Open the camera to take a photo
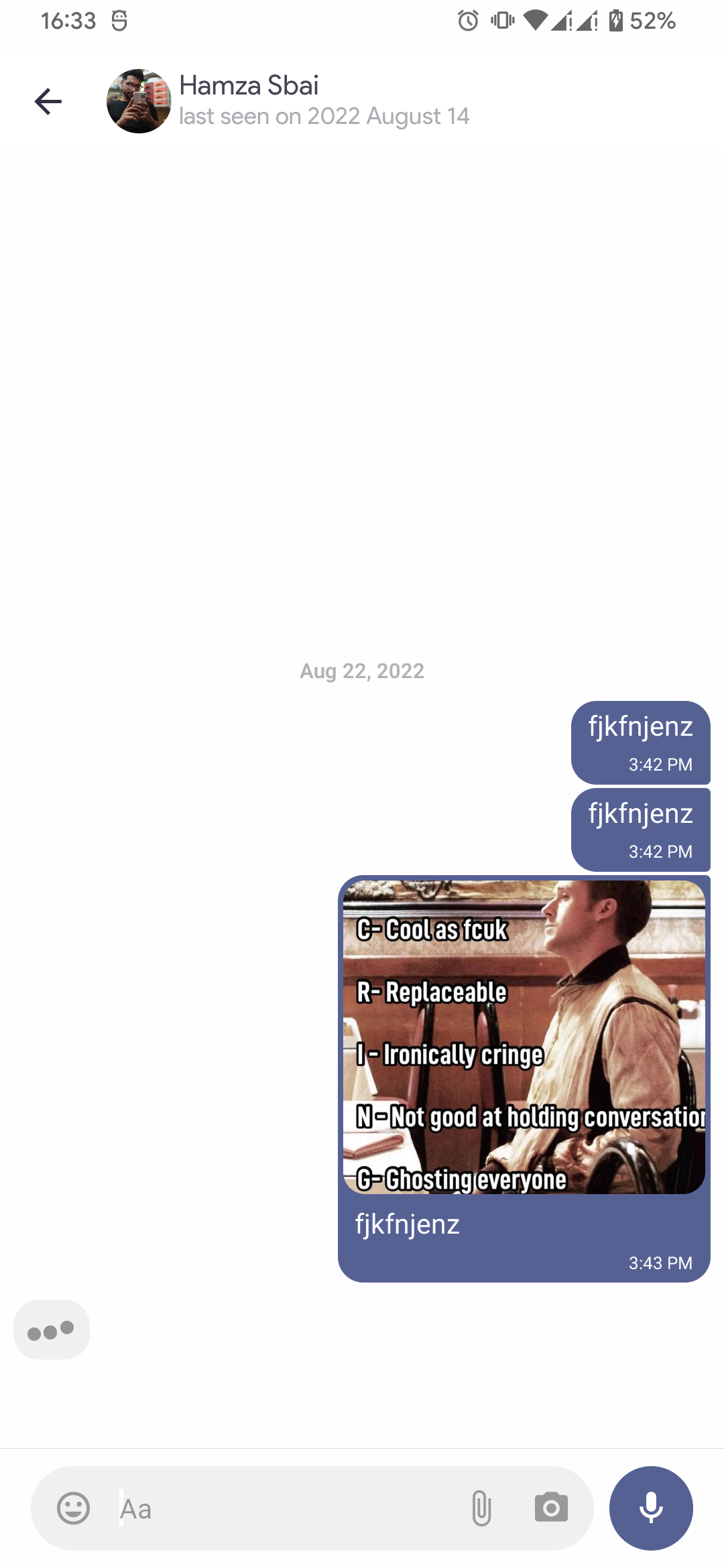Screen dimensions: 724x1568 551,1508
